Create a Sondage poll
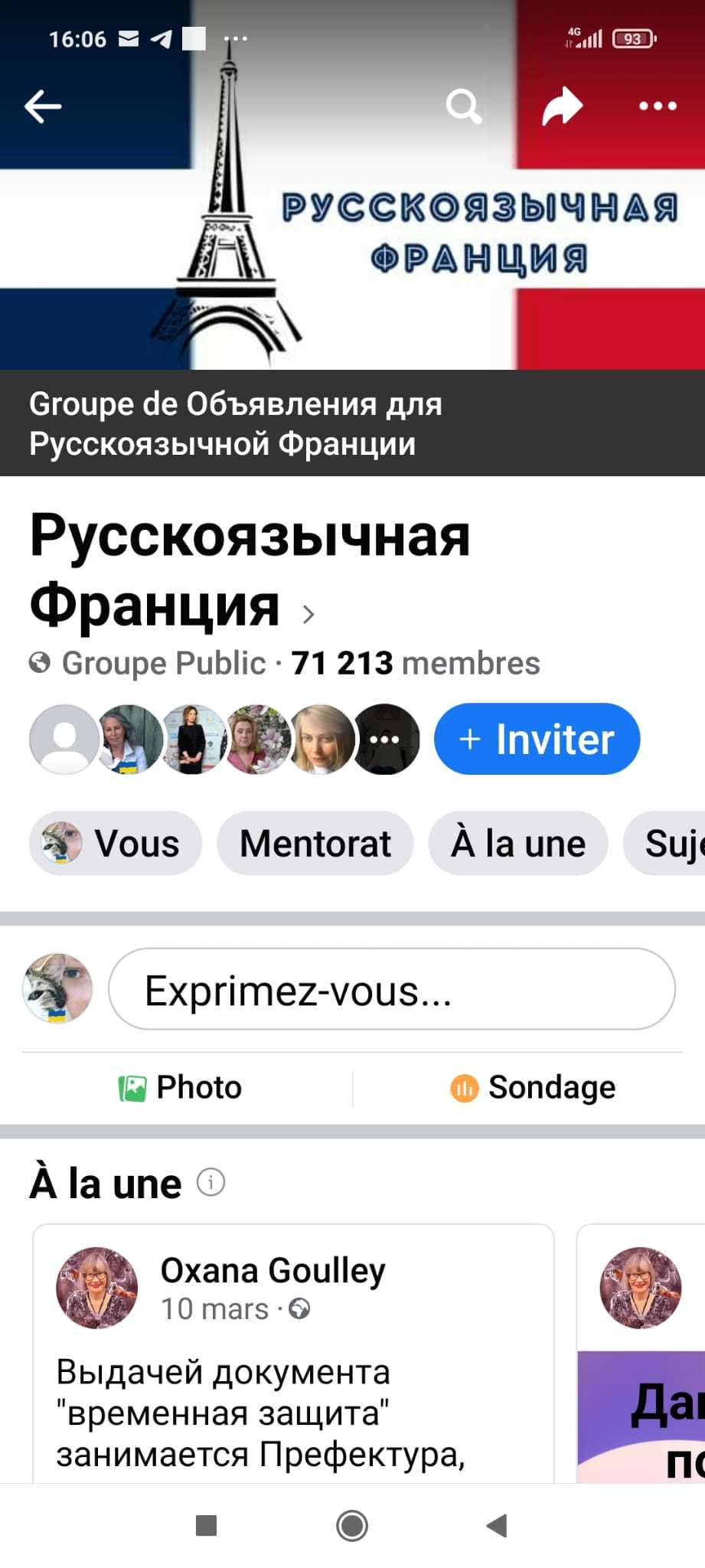 click(x=533, y=1087)
